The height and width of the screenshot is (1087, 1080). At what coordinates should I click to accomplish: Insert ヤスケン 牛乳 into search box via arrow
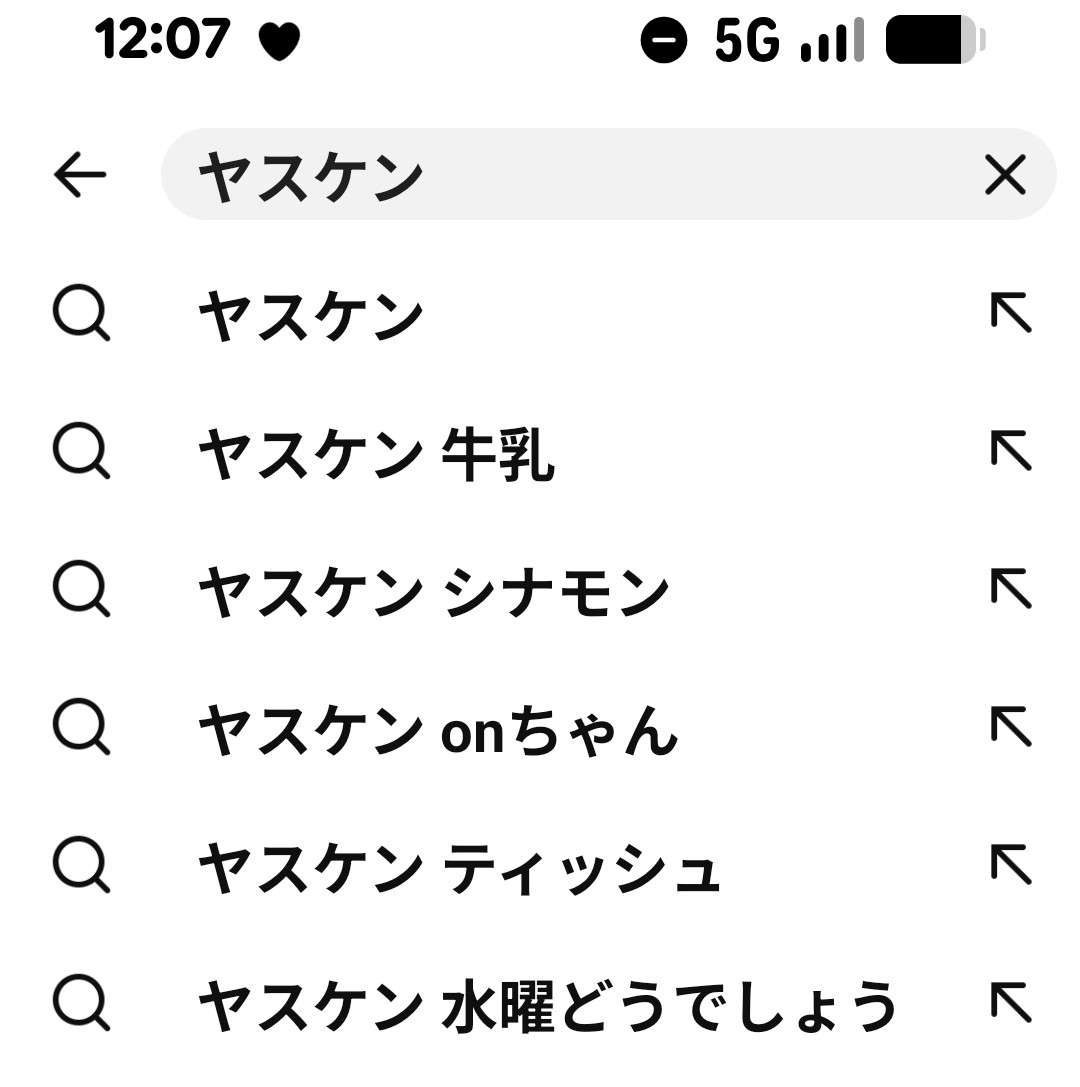coord(1010,451)
